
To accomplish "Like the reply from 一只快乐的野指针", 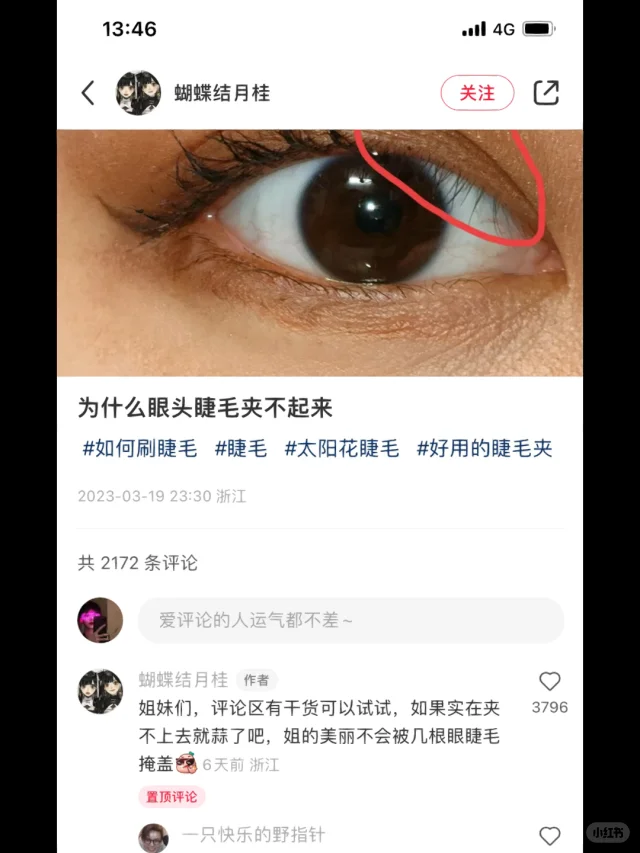I will coord(549,836).
